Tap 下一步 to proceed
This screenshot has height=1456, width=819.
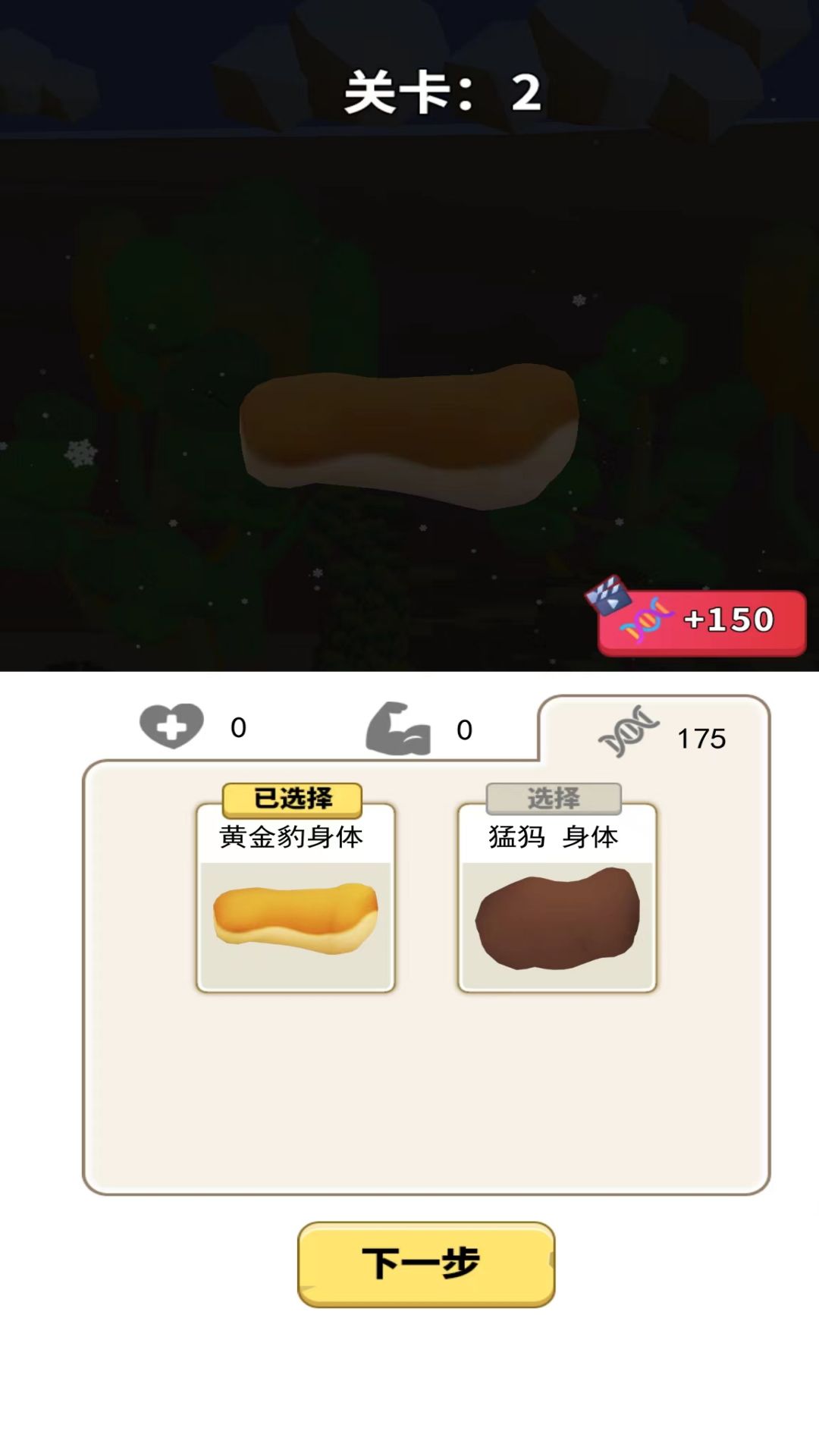click(425, 1263)
